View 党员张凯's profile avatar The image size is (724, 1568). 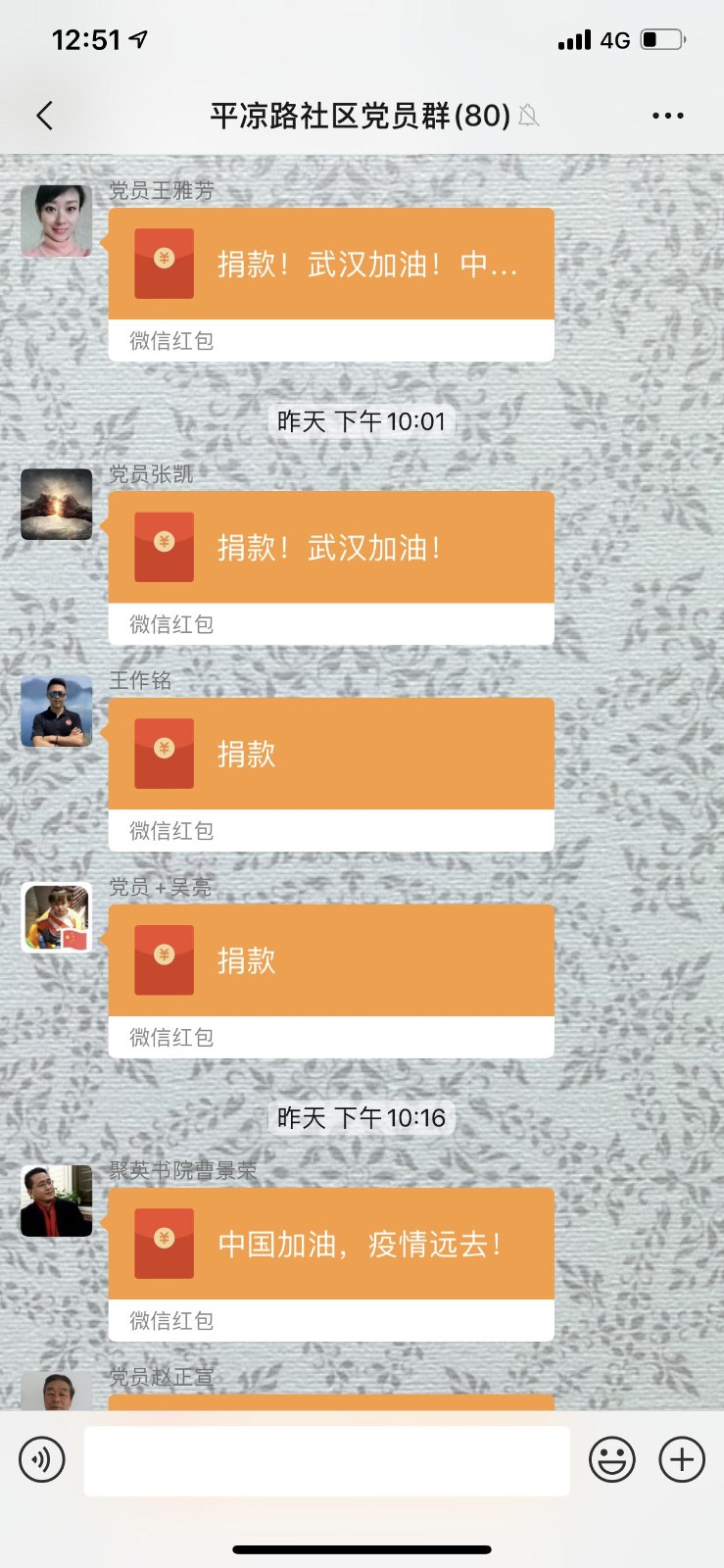click(57, 504)
